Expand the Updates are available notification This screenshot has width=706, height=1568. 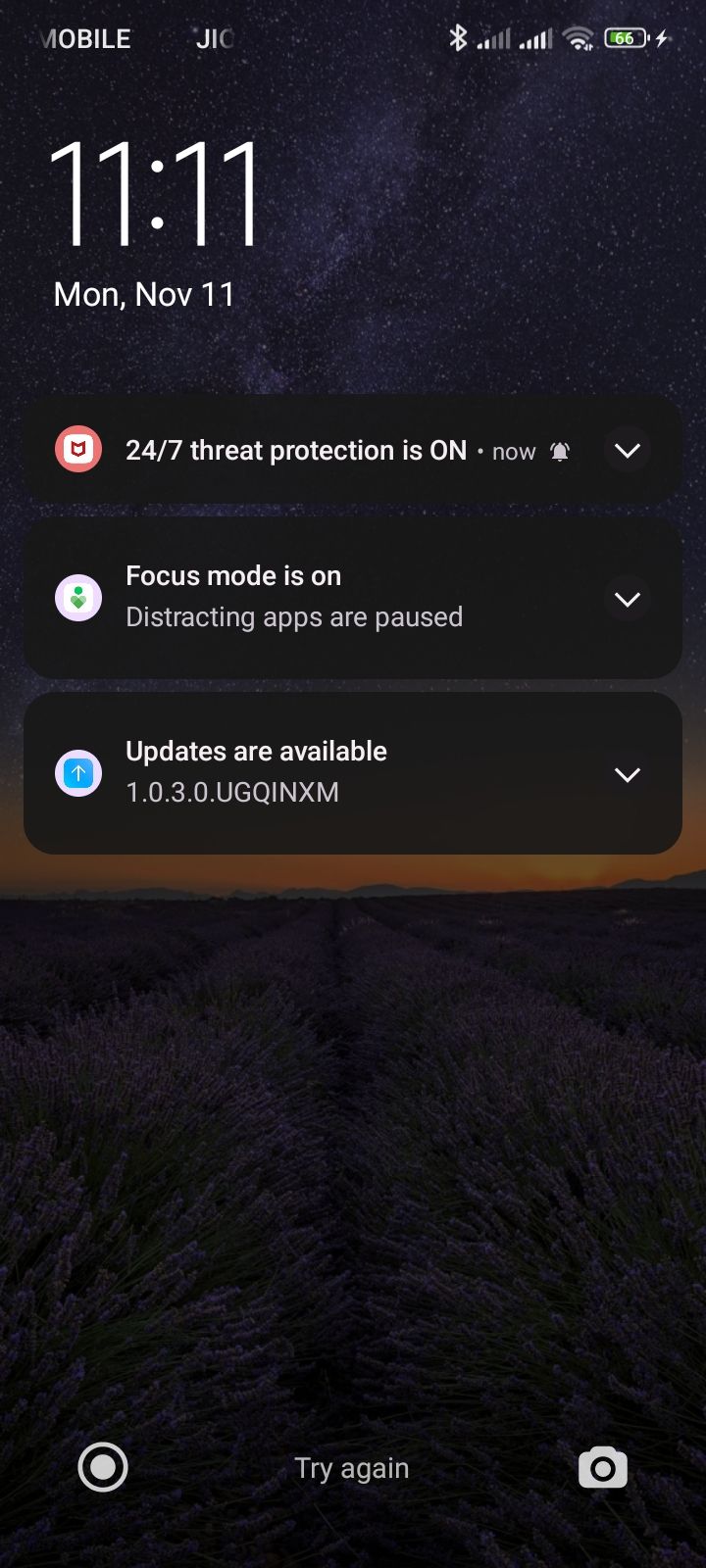(x=628, y=774)
